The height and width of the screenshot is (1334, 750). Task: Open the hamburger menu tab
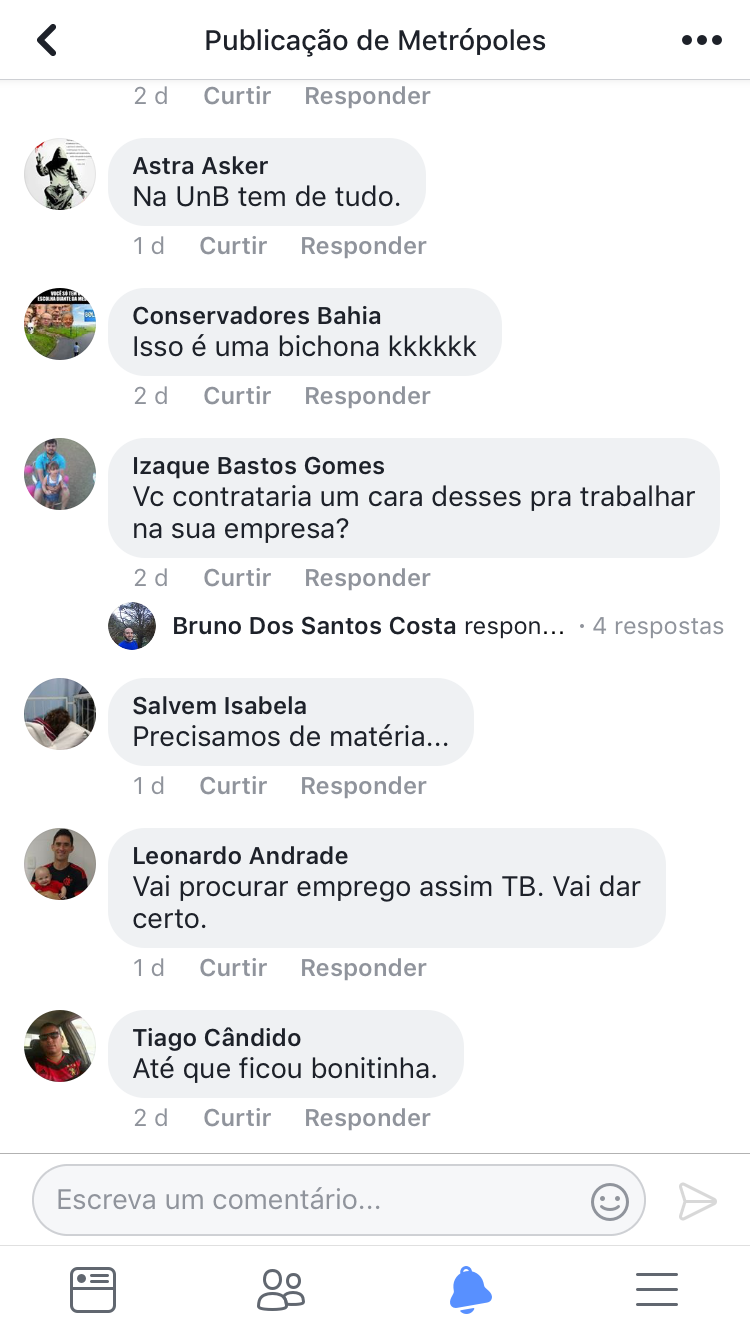657,1290
